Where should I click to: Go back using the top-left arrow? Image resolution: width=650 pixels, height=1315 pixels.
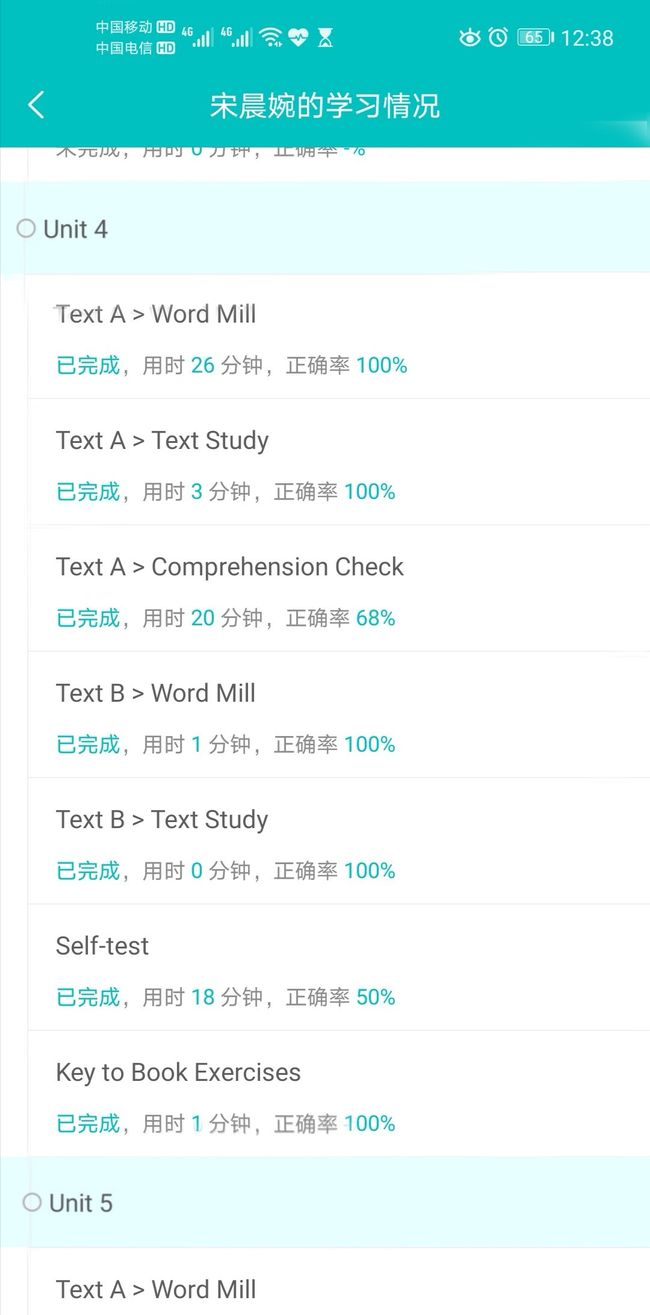click(x=36, y=105)
